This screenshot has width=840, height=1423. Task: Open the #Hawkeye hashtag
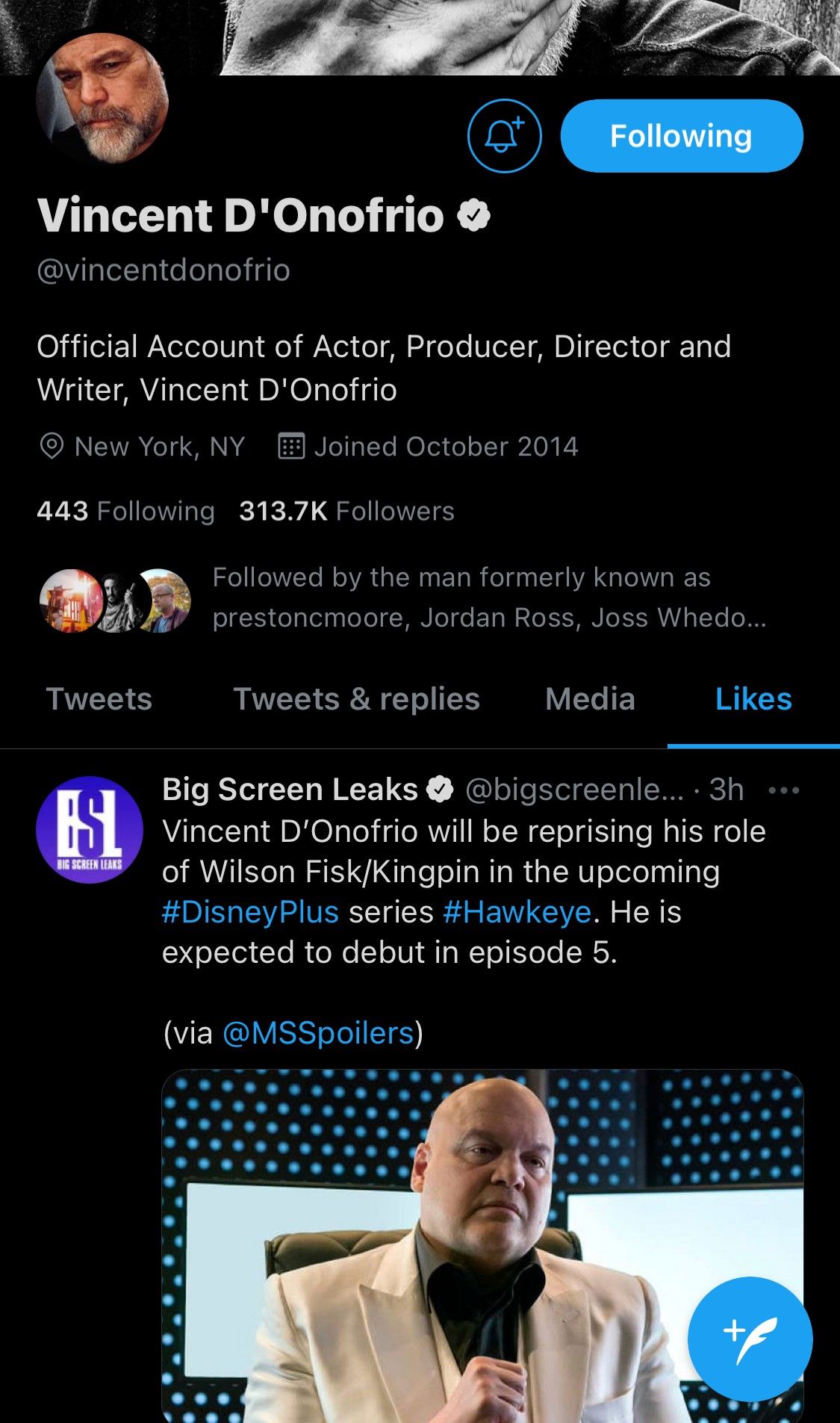(517, 912)
